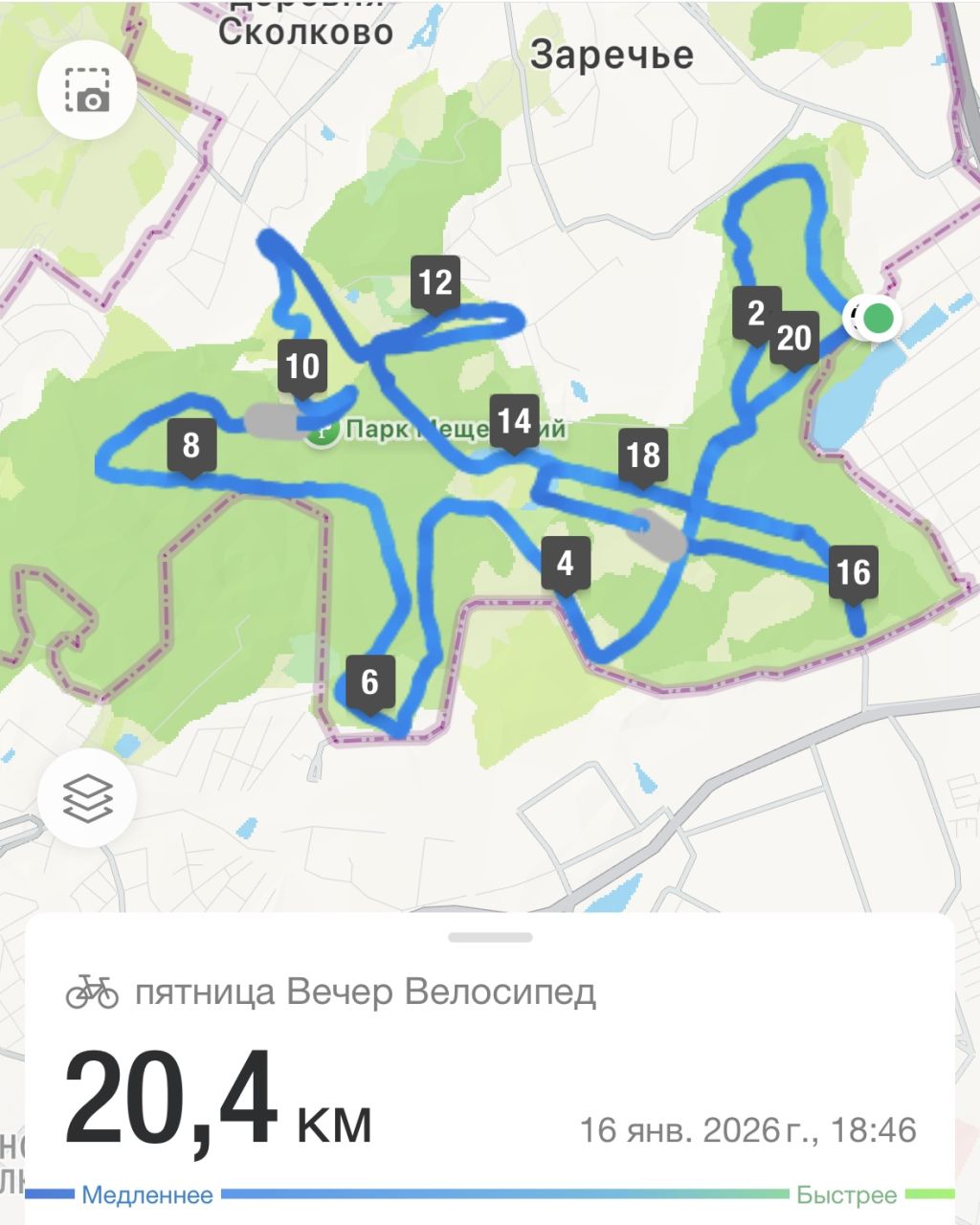
Task: Open the map layers selector
Action: point(87,796)
